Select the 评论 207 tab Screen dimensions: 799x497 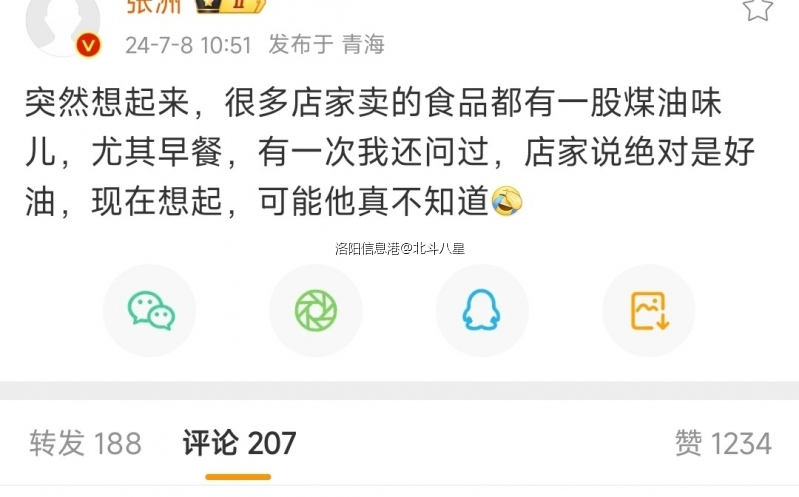[239, 443]
